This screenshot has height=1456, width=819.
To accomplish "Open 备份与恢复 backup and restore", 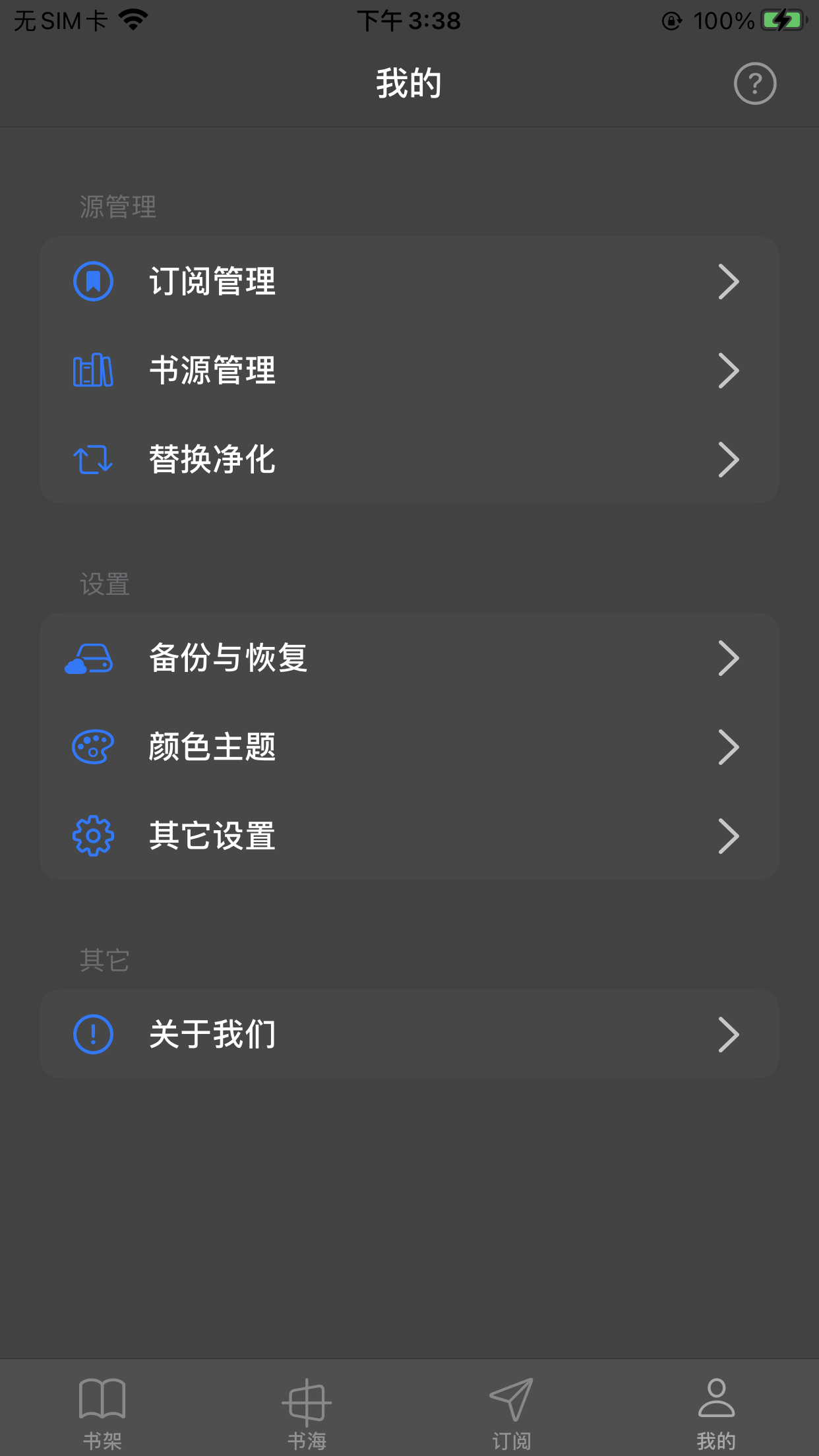I will coord(409,658).
